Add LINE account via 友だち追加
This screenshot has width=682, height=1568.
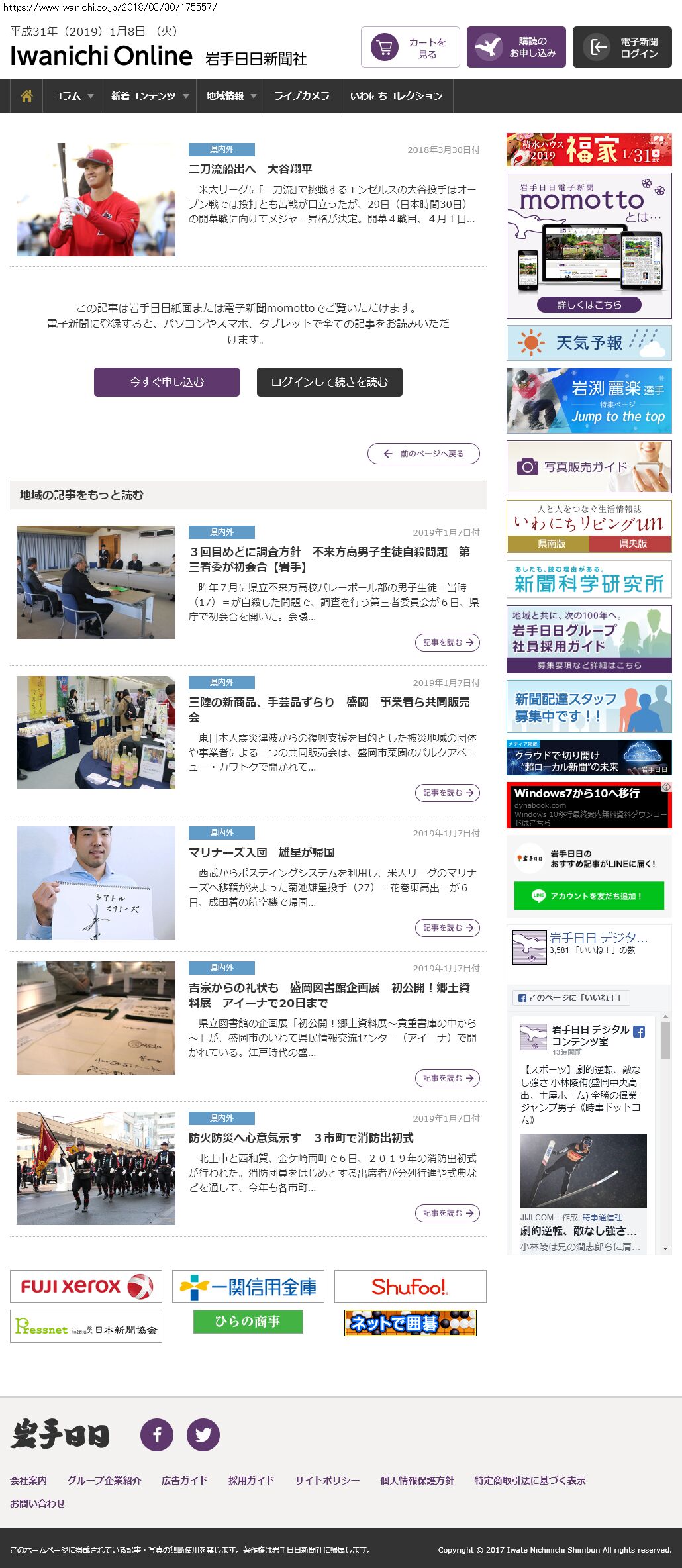(589, 896)
